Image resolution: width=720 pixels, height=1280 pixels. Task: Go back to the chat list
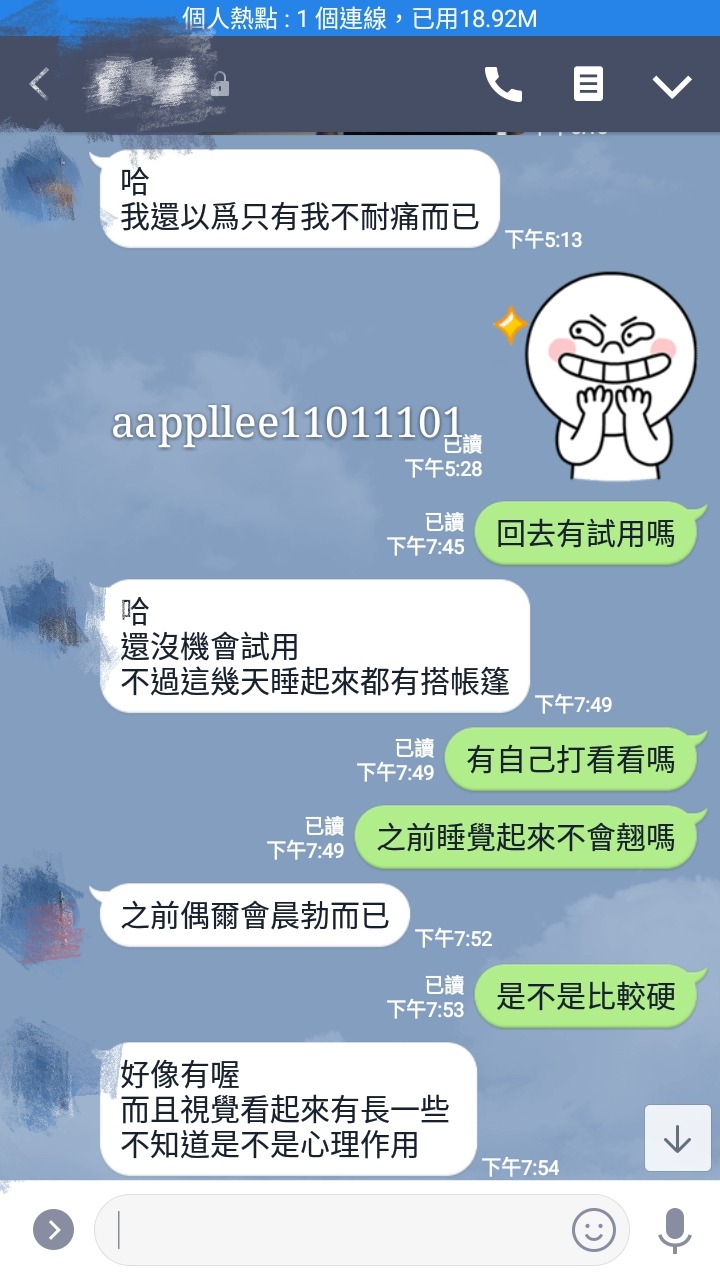pyautogui.click(x=39, y=85)
